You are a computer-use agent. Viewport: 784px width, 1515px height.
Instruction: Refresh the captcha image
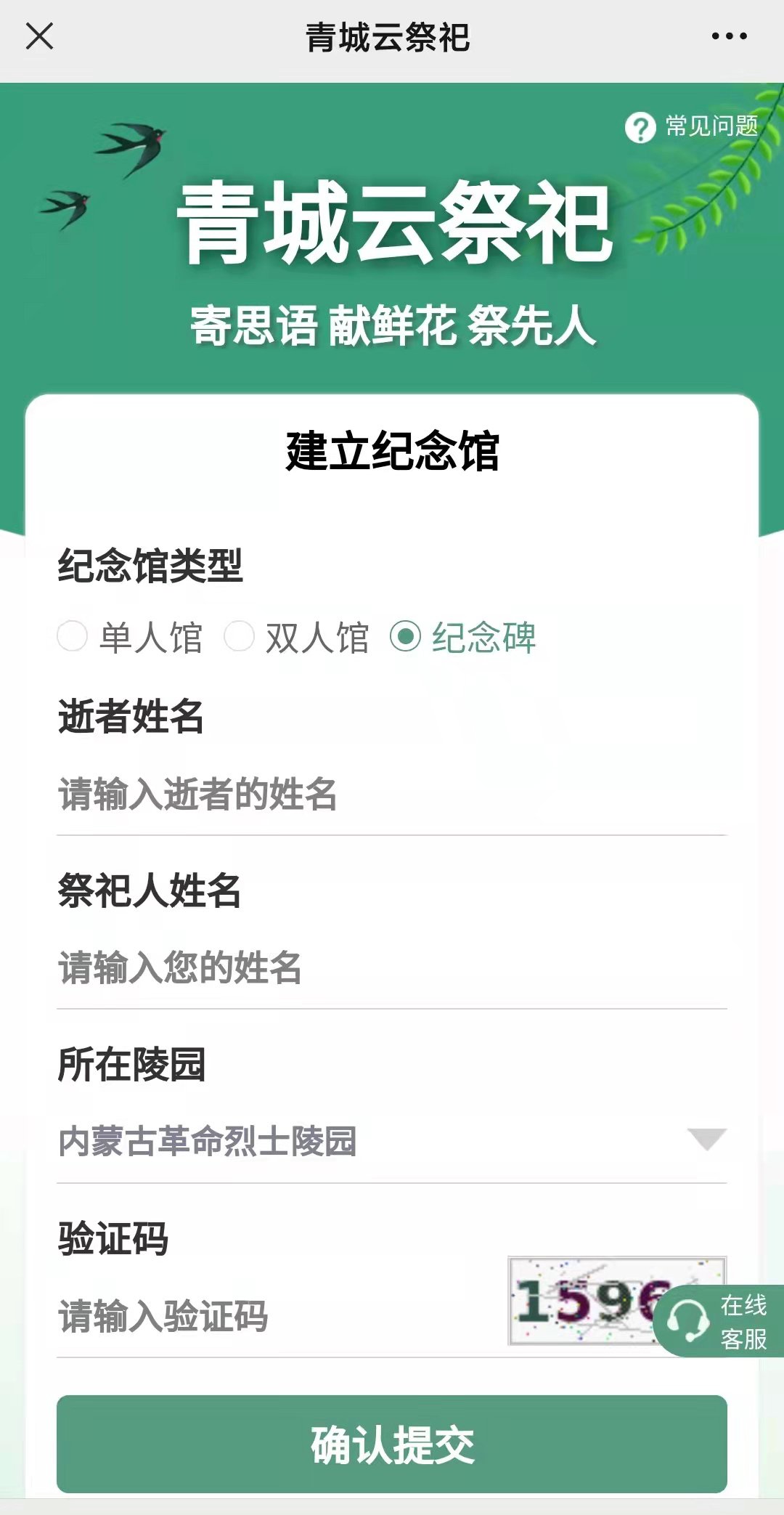pos(581,1300)
